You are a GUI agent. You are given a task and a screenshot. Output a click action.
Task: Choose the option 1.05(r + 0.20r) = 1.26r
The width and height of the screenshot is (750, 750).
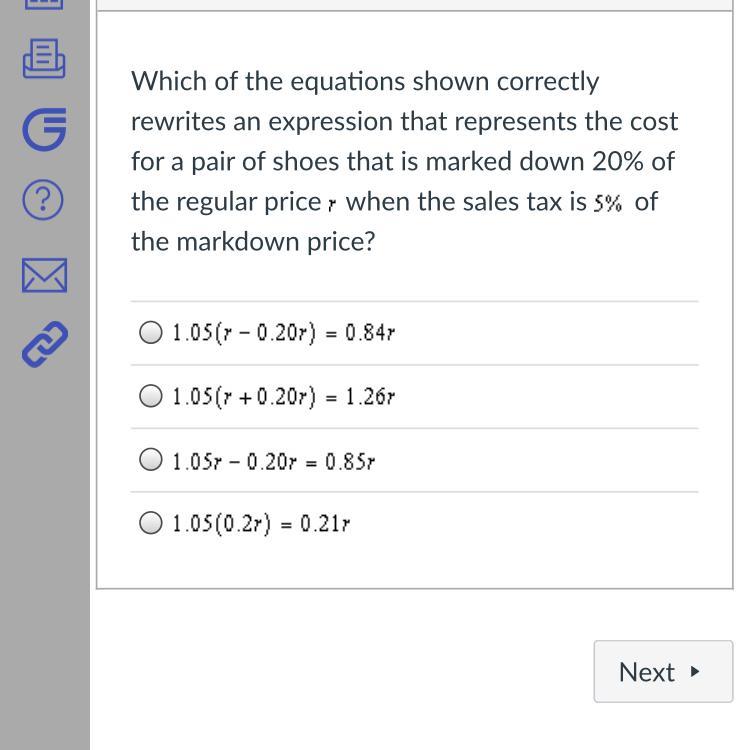pyautogui.click(x=151, y=397)
